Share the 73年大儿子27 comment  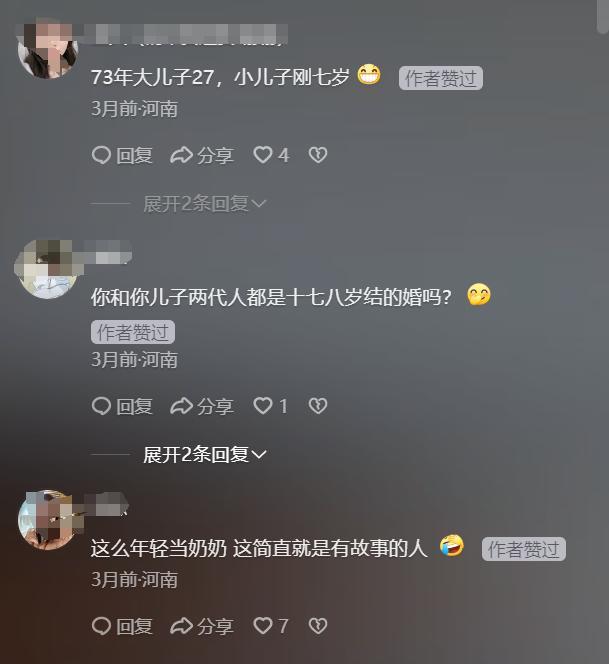(x=201, y=155)
